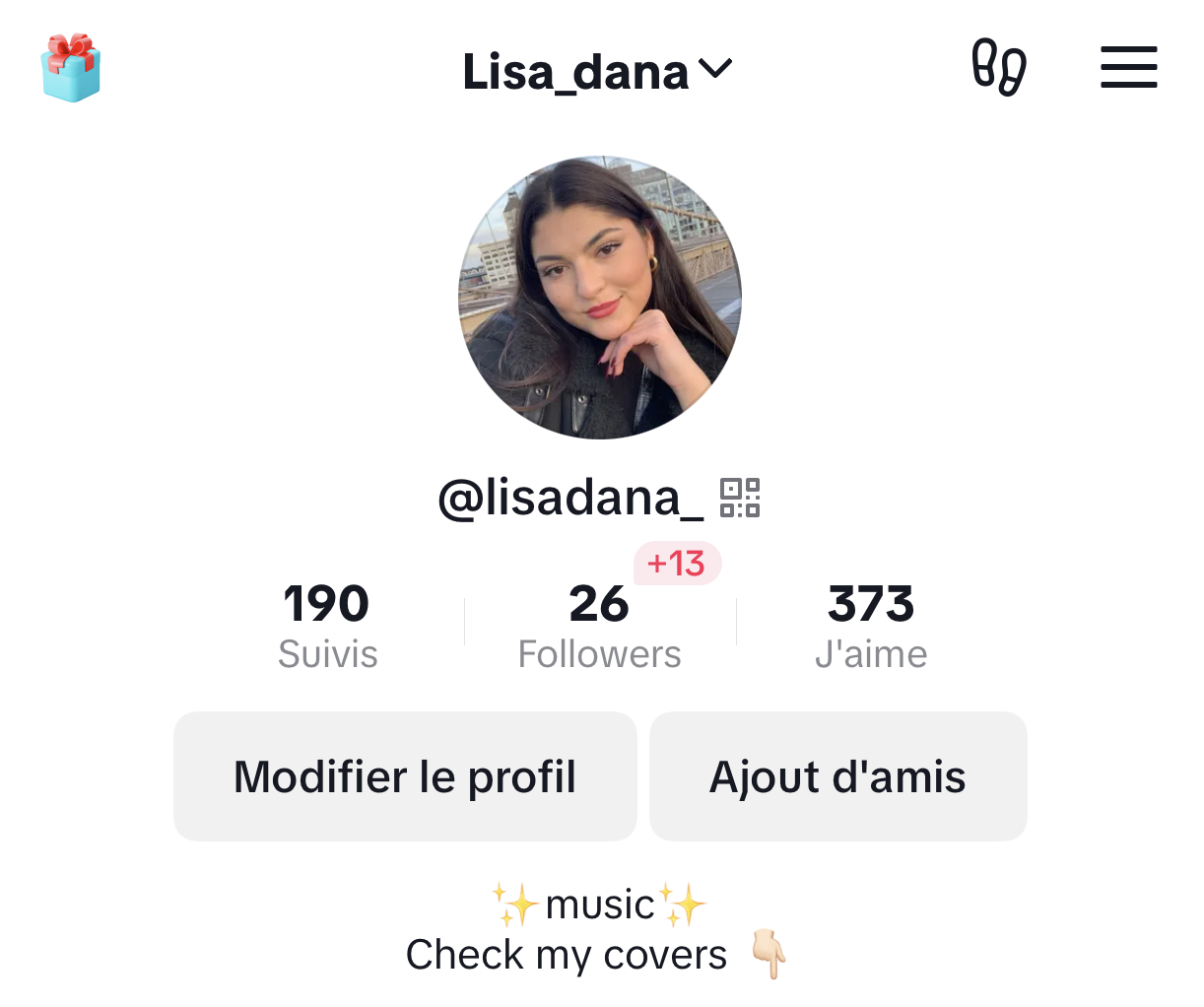
Task: View the 26 Followers list
Action: 599,625
